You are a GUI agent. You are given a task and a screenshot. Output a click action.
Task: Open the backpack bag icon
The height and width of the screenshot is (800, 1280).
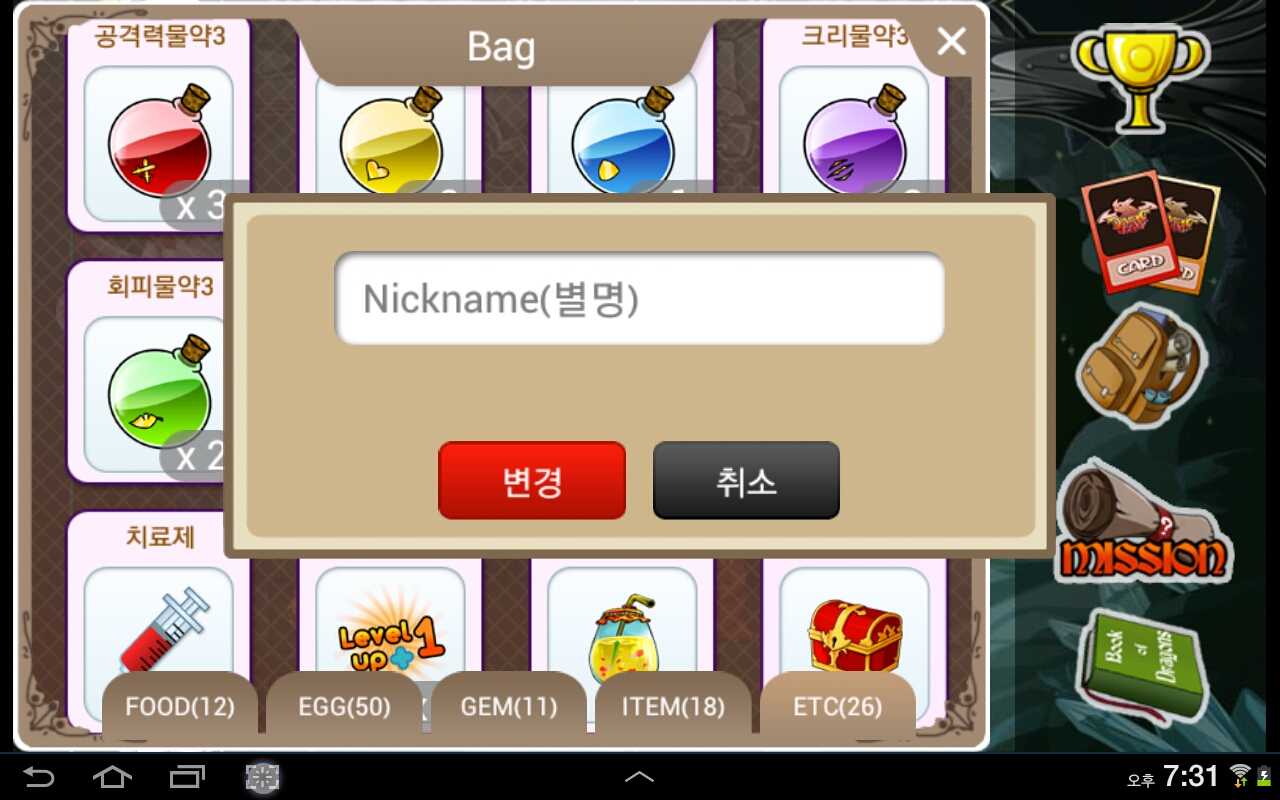1140,367
